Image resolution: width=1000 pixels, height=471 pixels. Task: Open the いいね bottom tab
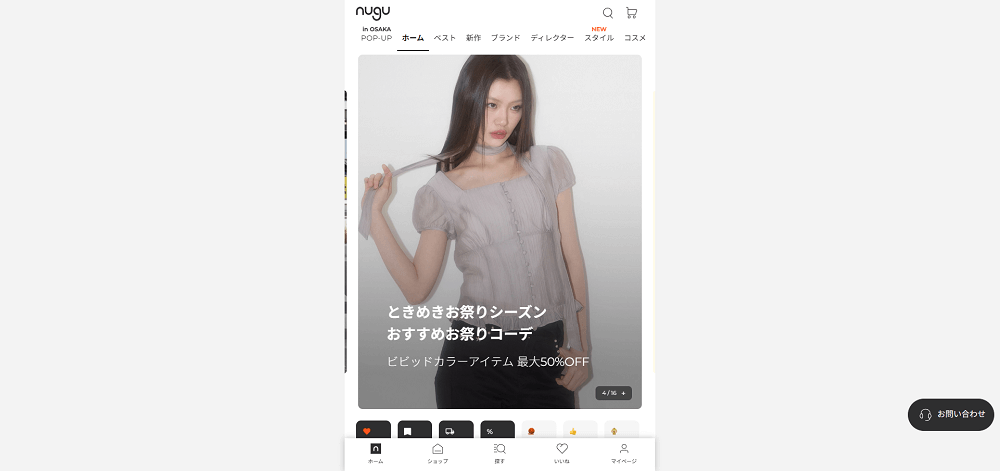click(562, 453)
